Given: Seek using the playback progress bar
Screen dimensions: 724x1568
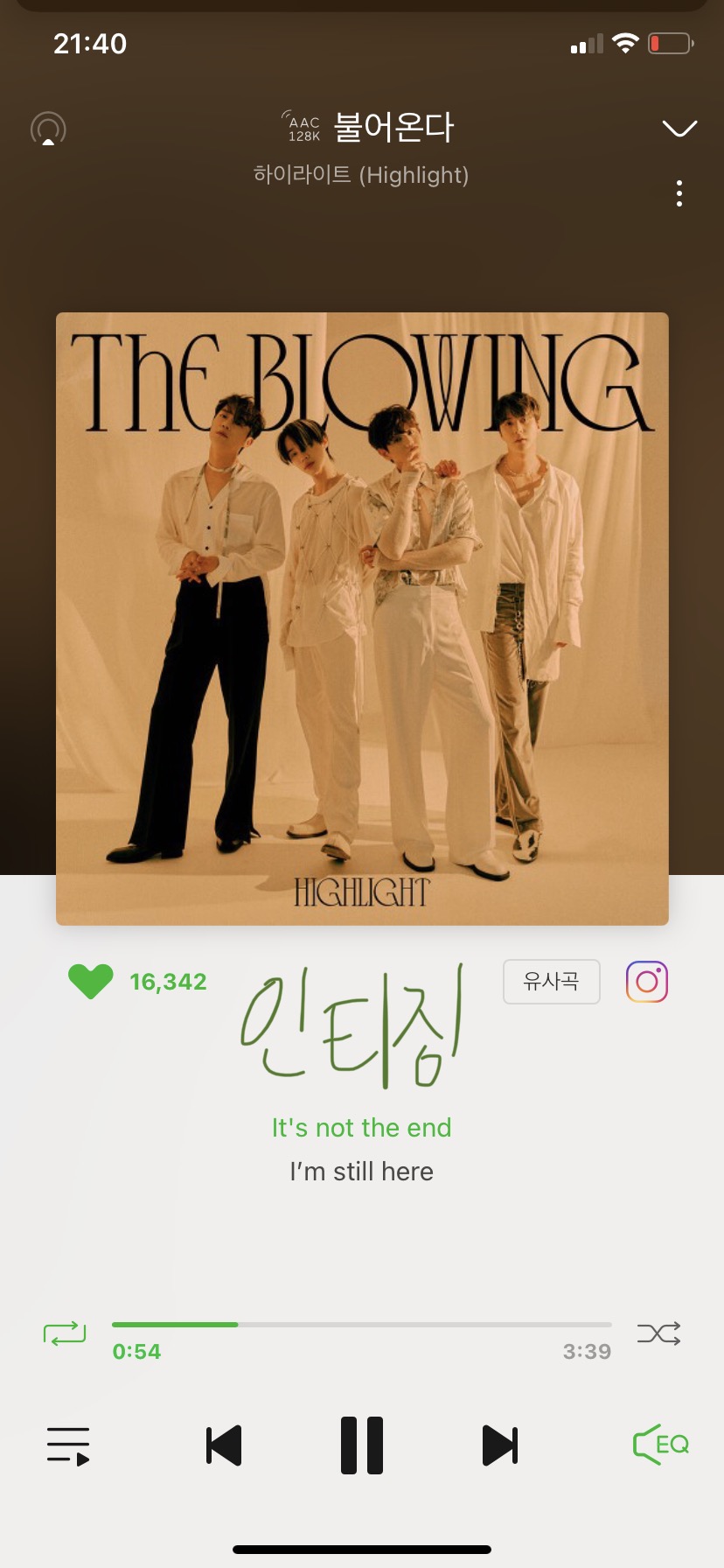Looking at the screenshot, I should (362, 1324).
